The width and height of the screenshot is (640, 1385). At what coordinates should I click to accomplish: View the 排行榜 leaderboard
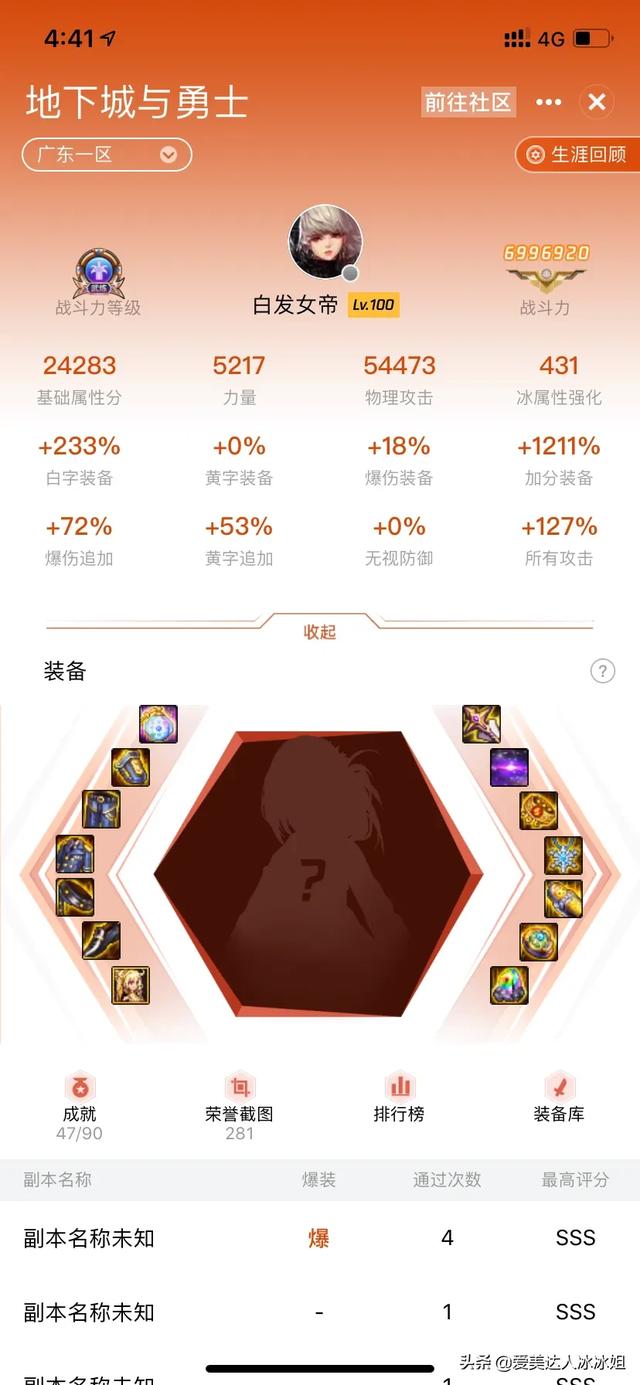[x=399, y=1100]
